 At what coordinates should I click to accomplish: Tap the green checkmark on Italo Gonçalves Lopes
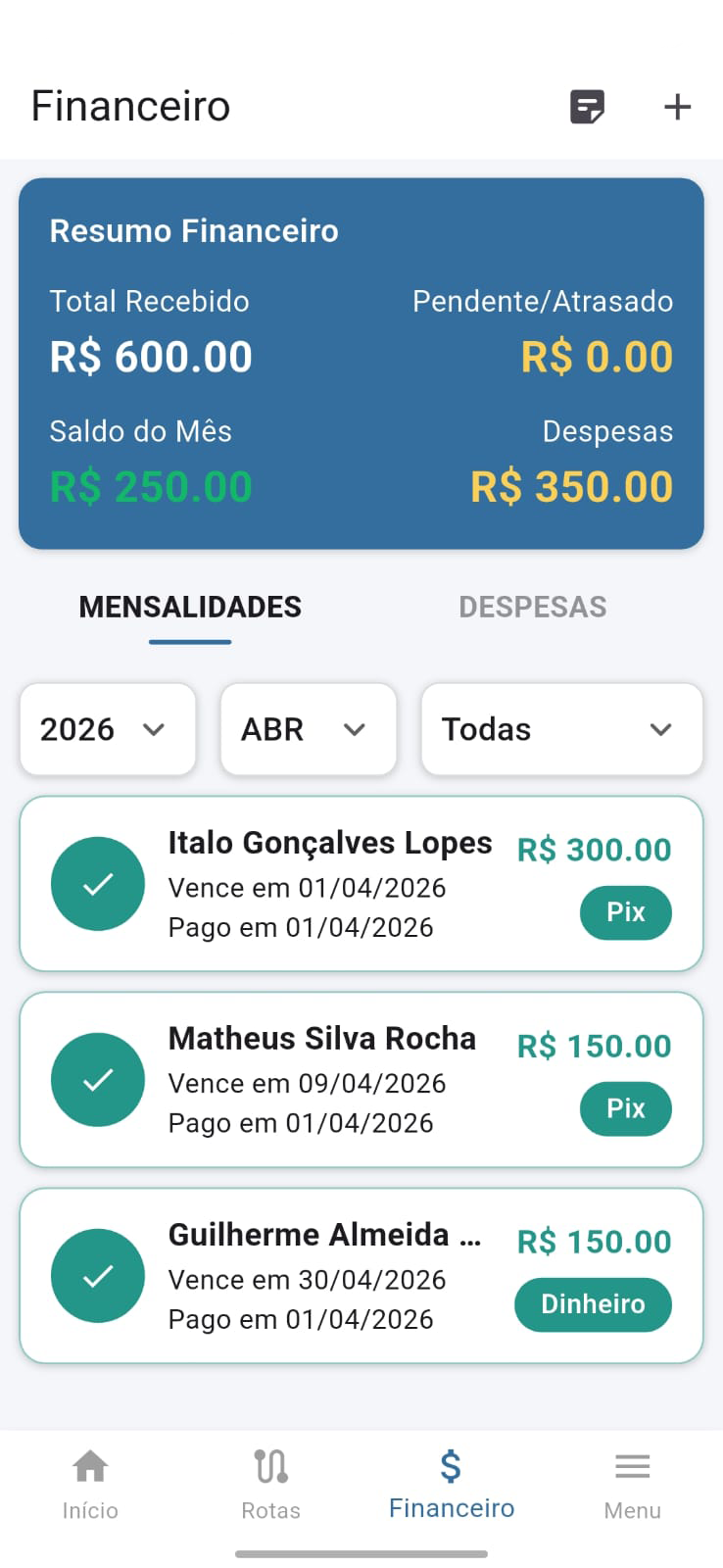coord(98,883)
